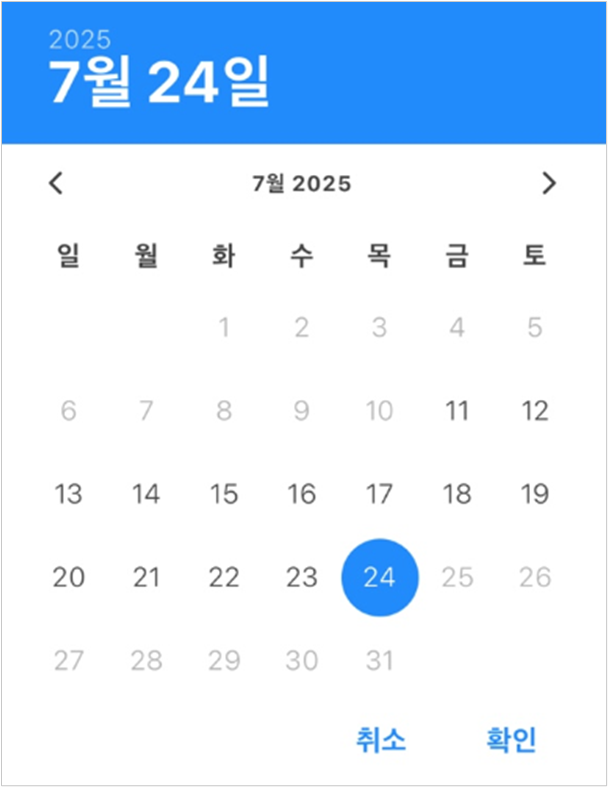Choose July 15
The image size is (608, 787).
point(224,494)
